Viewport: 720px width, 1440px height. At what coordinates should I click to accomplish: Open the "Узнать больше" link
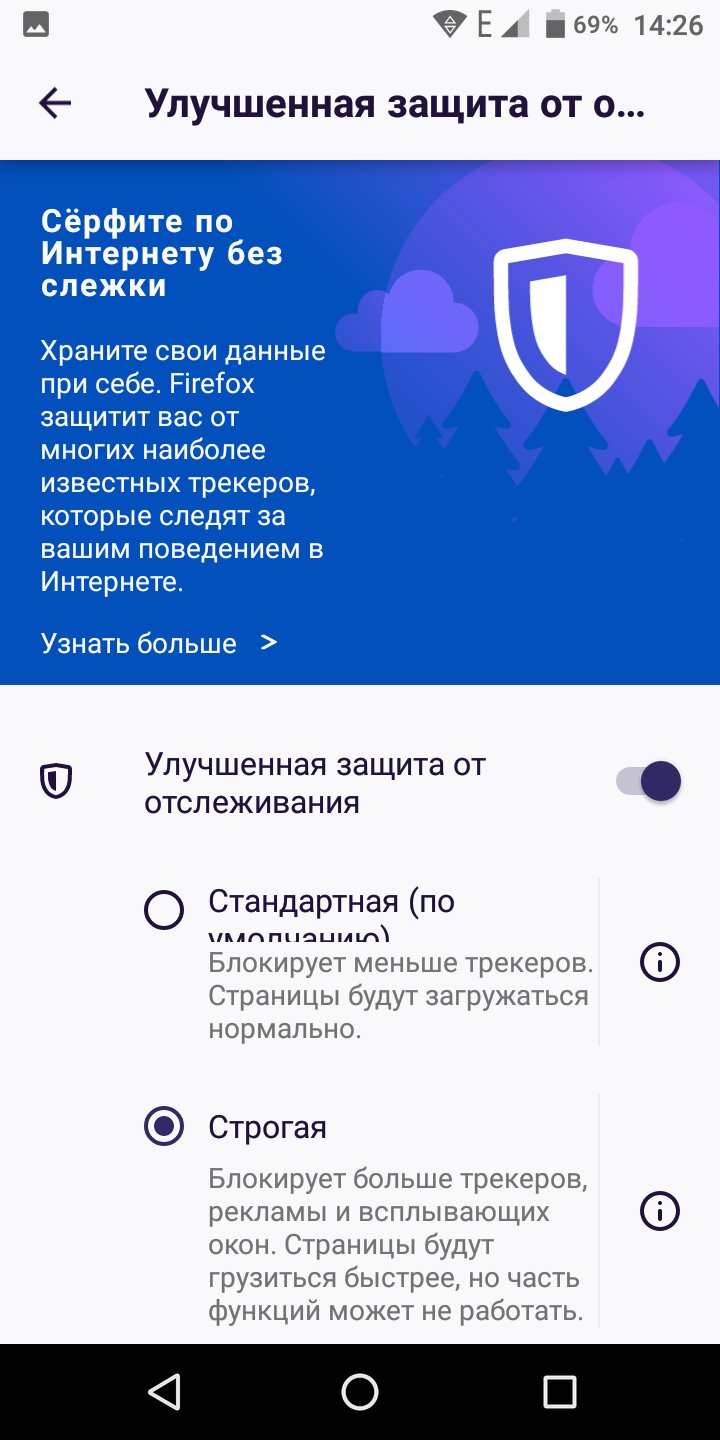point(159,643)
